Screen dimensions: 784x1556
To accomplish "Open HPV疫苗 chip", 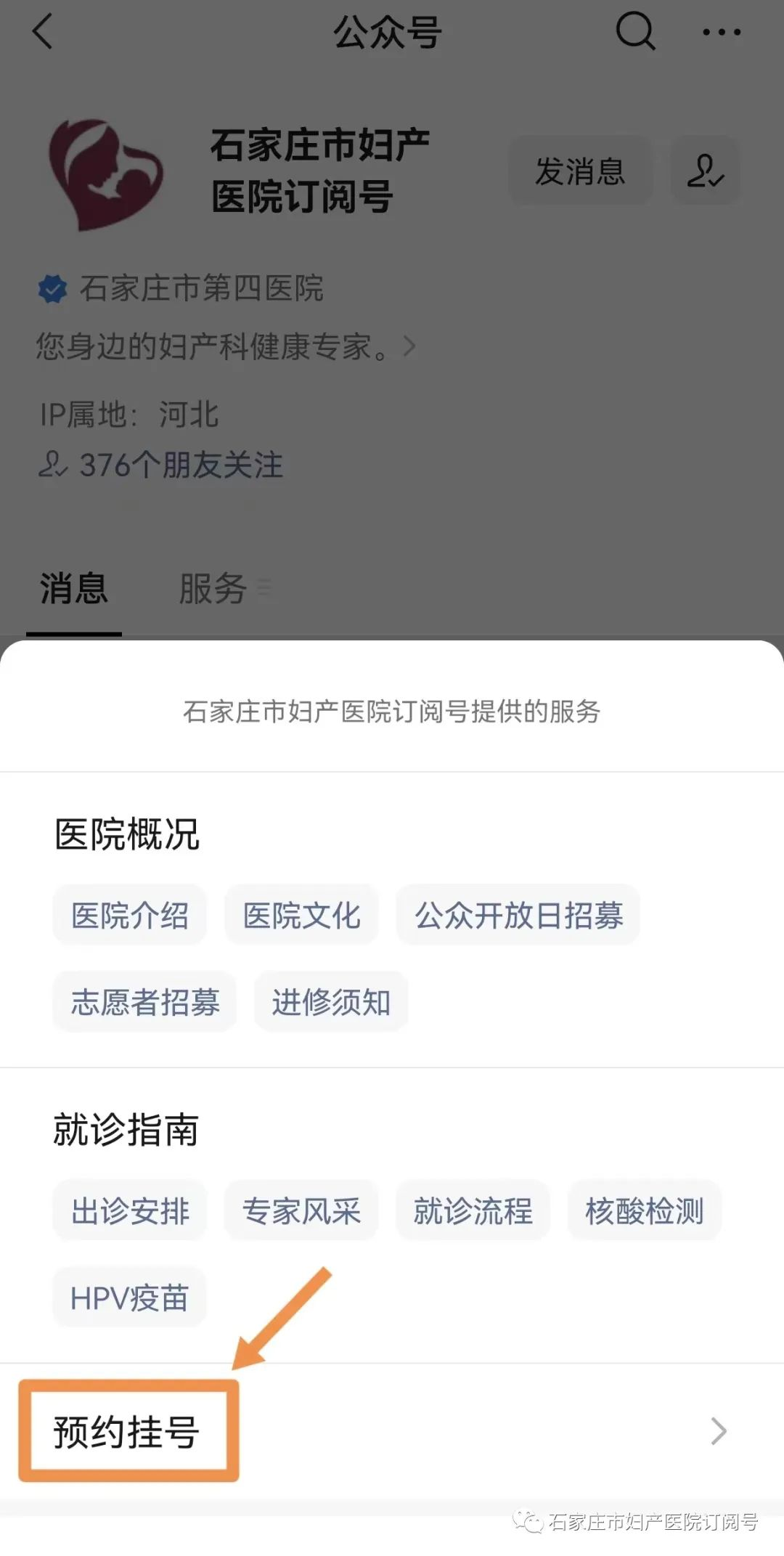I will [129, 1298].
